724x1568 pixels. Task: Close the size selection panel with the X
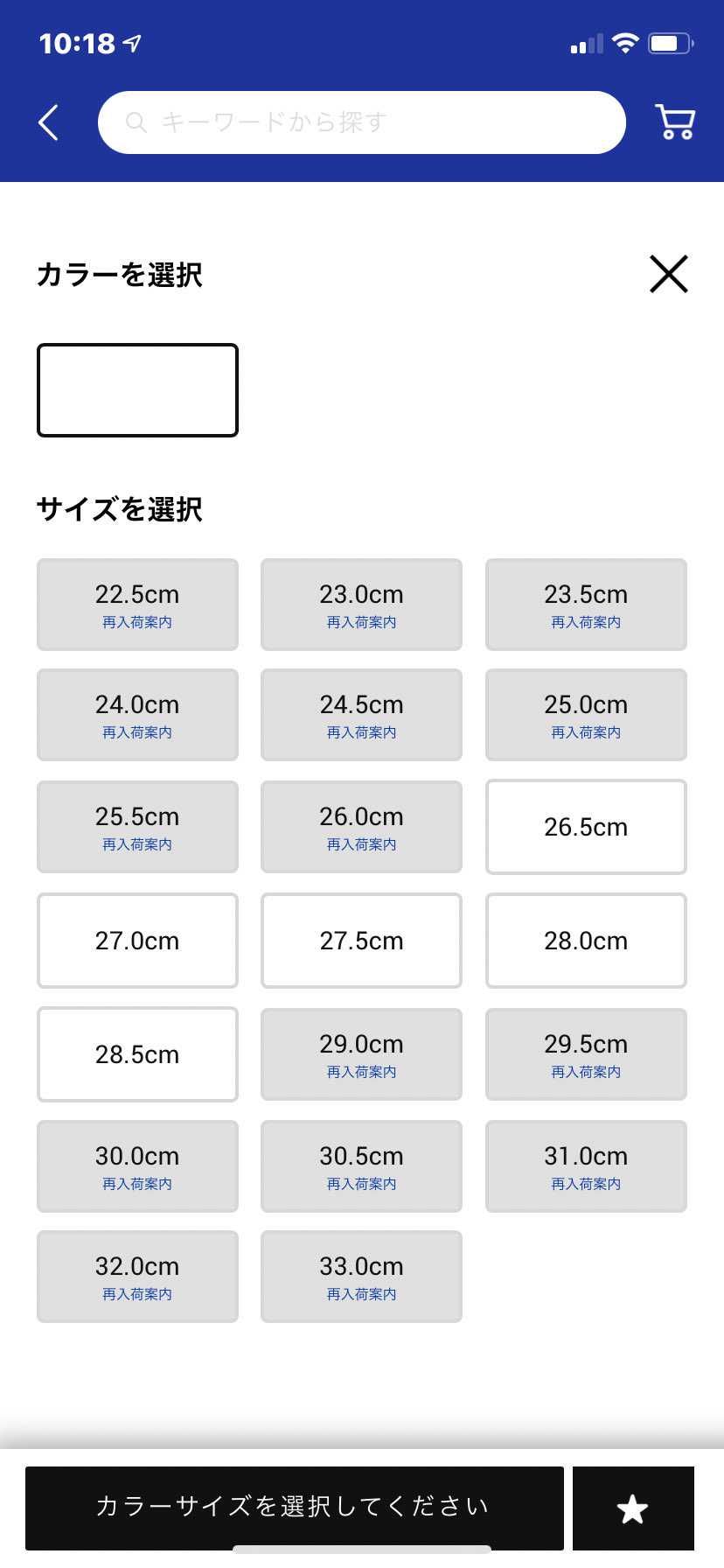click(x=668, y=274)
